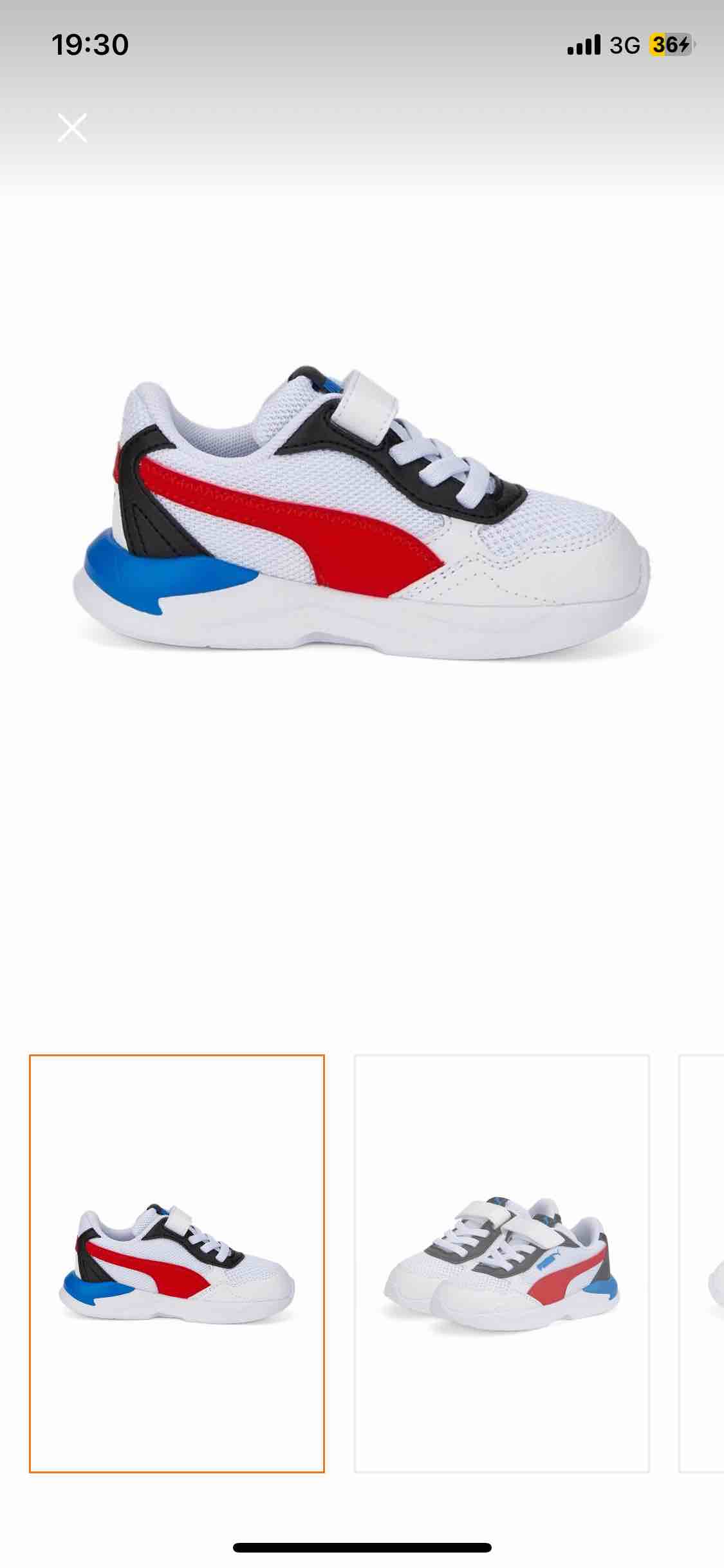Close the full-screen image viewer
This screenshot has width=724, height=1568.
[72, 127]
